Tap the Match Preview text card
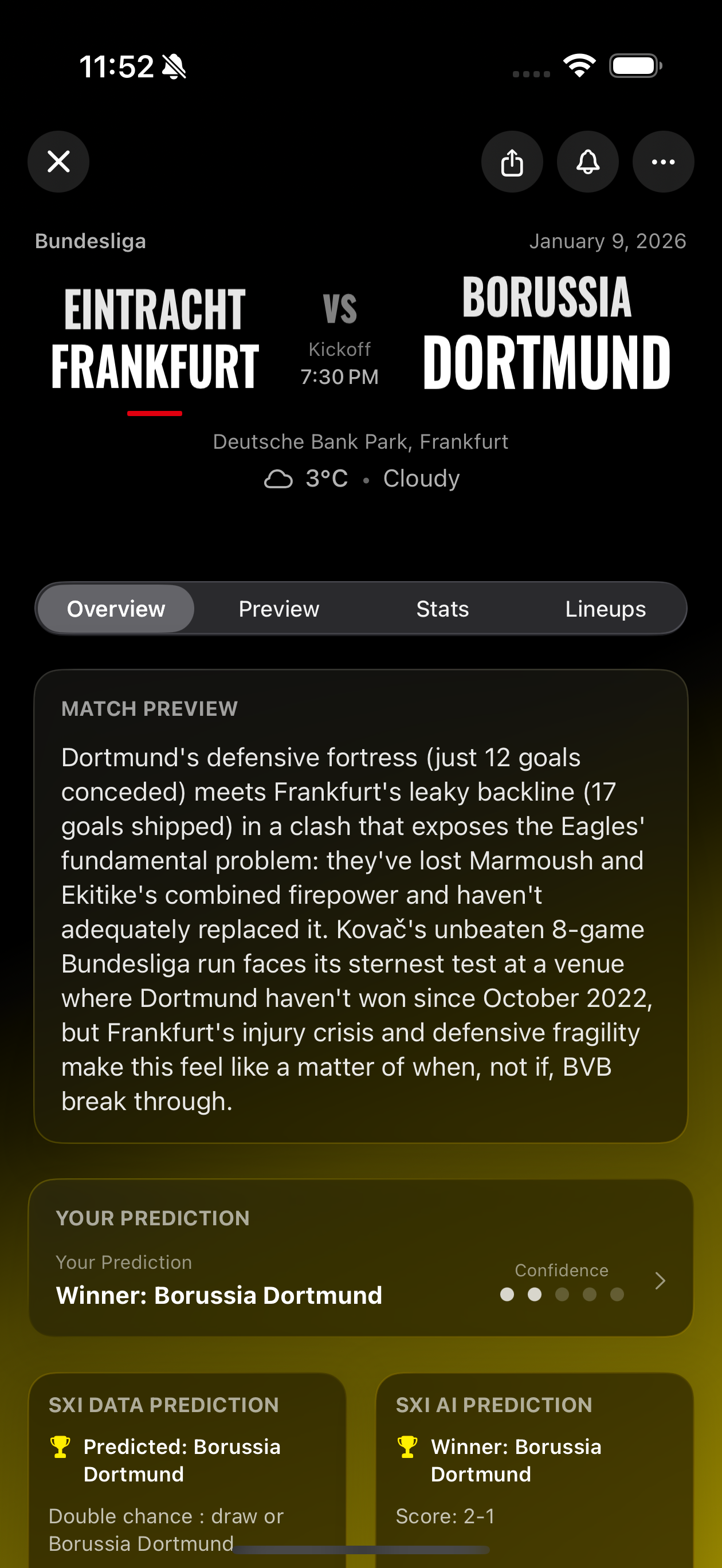The height and width of the screenshot is (1568, 722). [361, 913]
